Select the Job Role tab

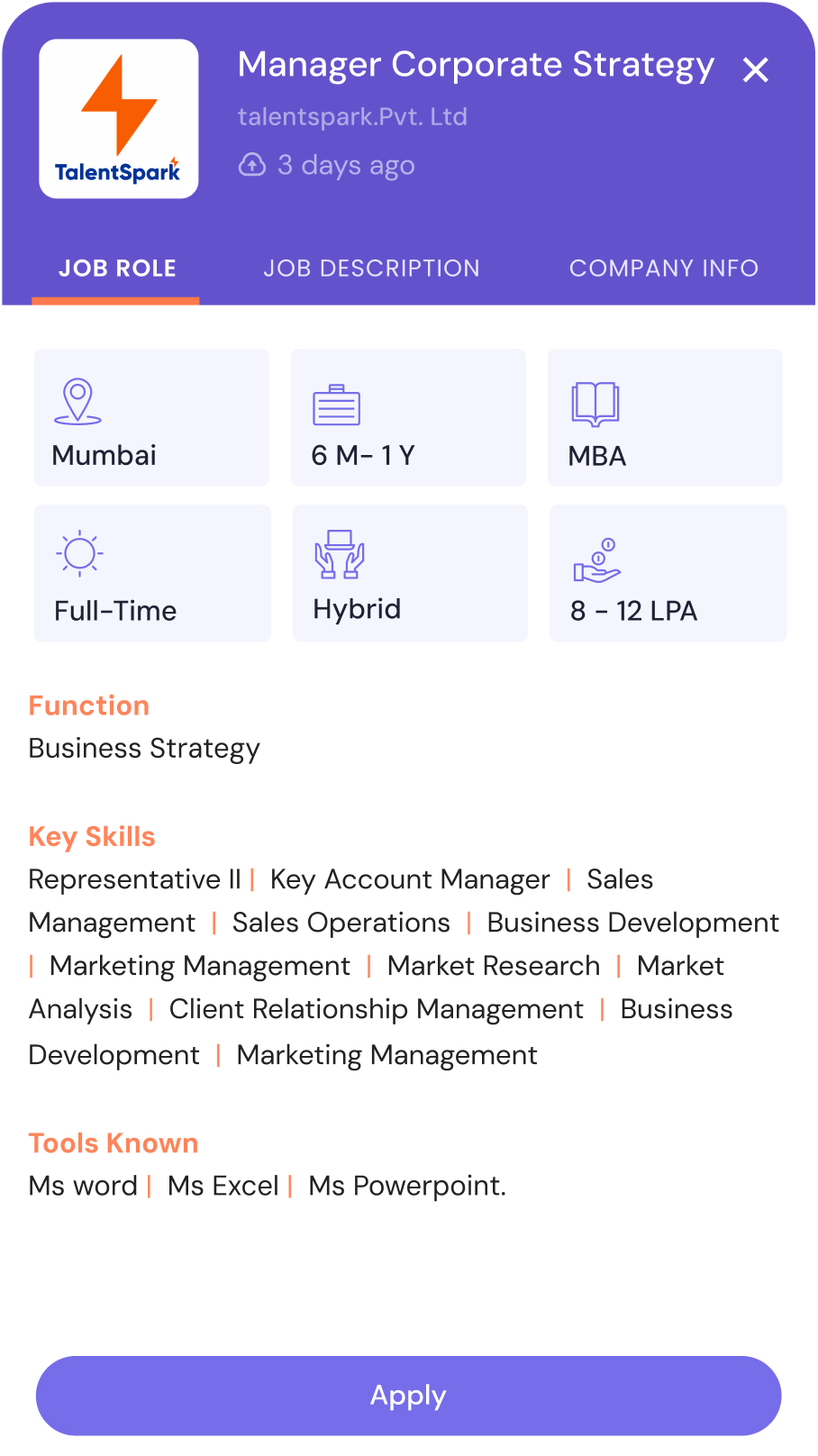click(117, 268)
